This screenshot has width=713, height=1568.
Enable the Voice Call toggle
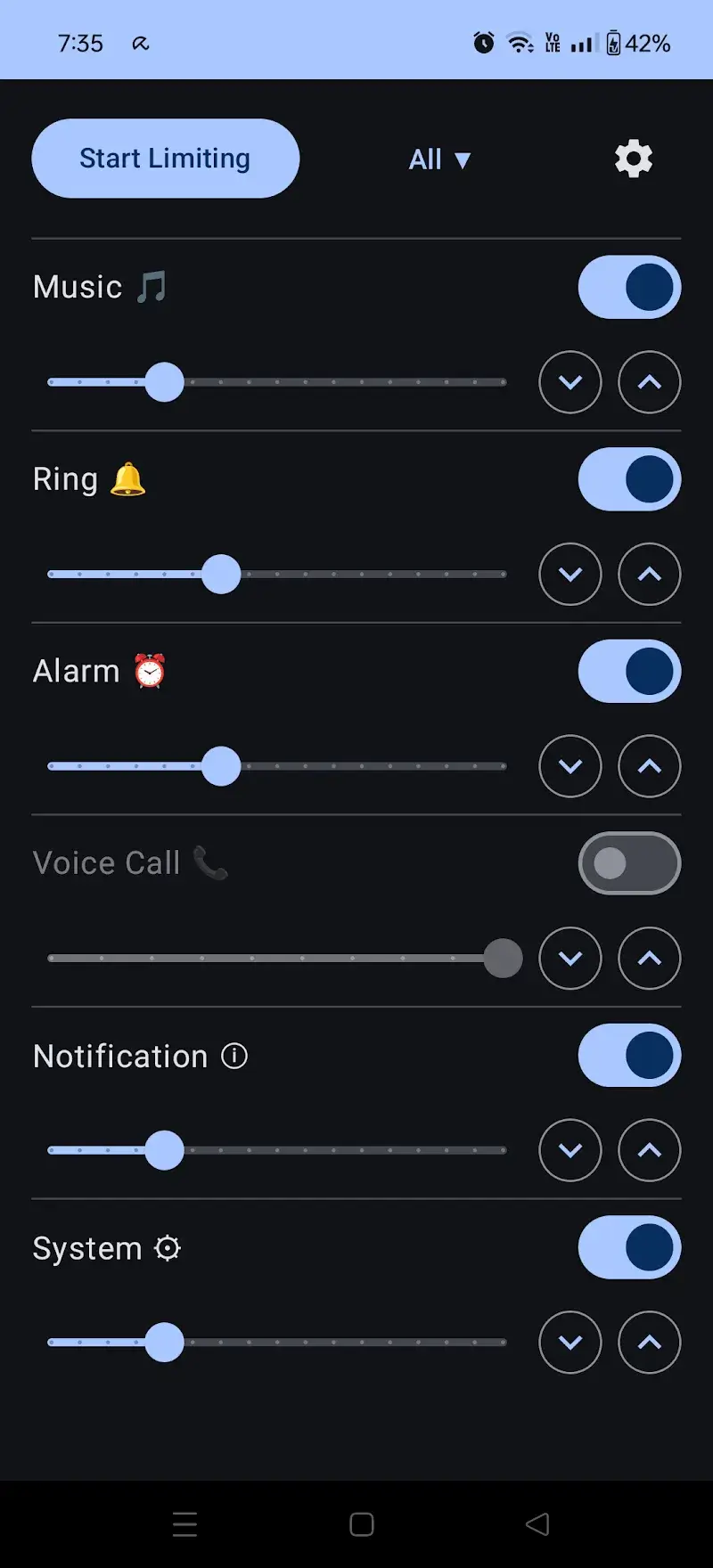pos(629,862)
